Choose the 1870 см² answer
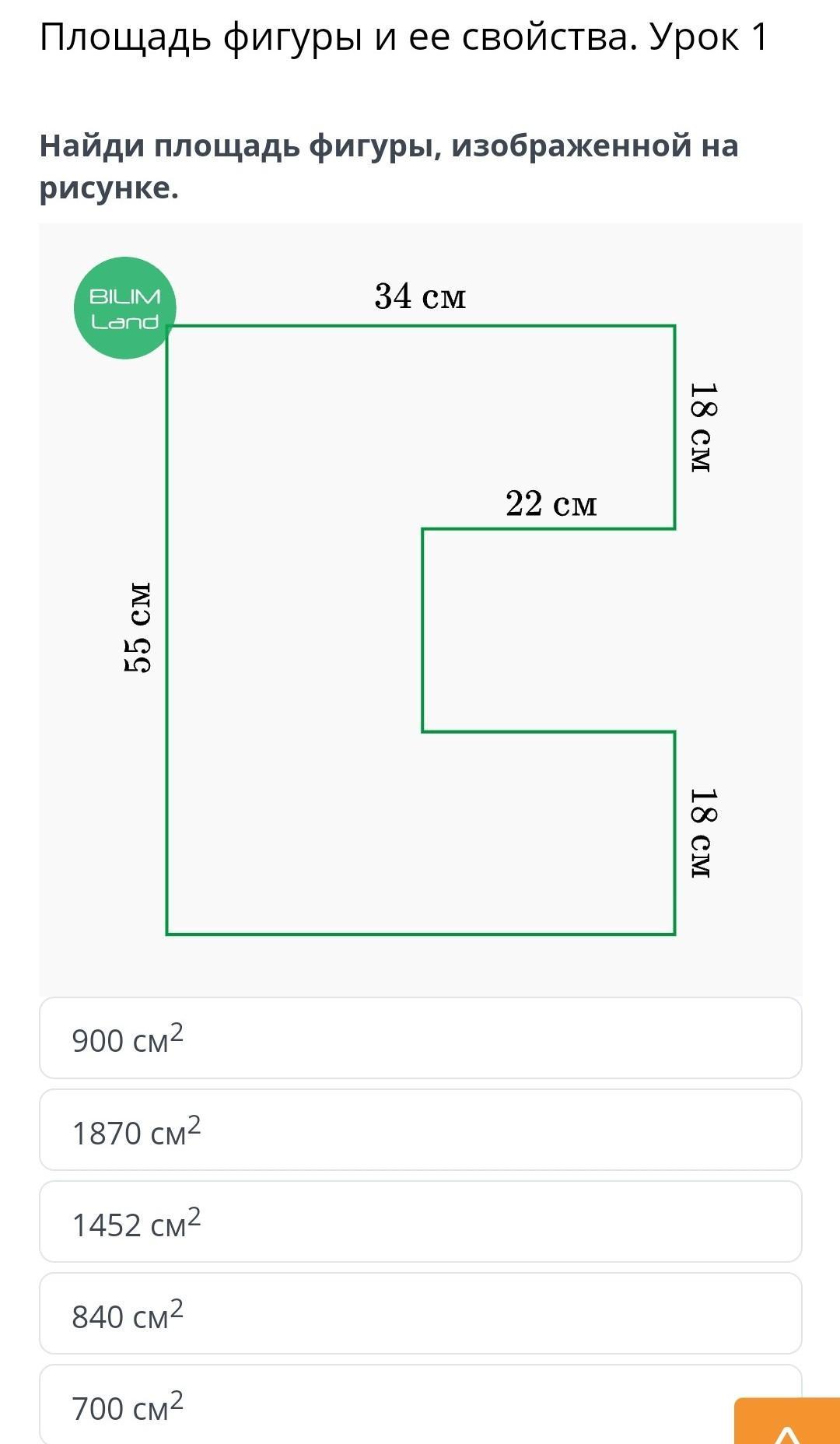The image size is (840, 1444). click(x=420, y=1130)
